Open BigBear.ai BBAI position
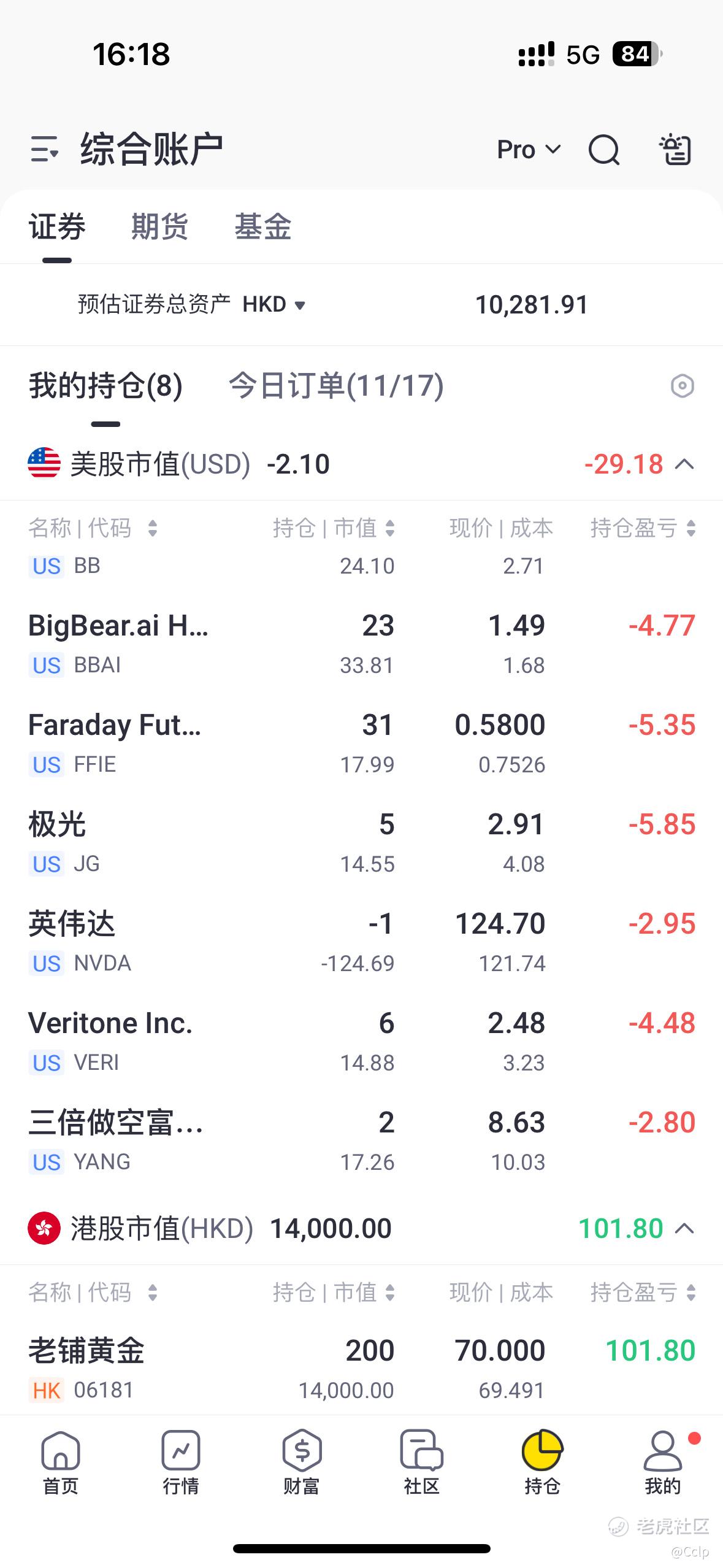The height and width of the screenshot is (1568, 723). click(361, 644)
